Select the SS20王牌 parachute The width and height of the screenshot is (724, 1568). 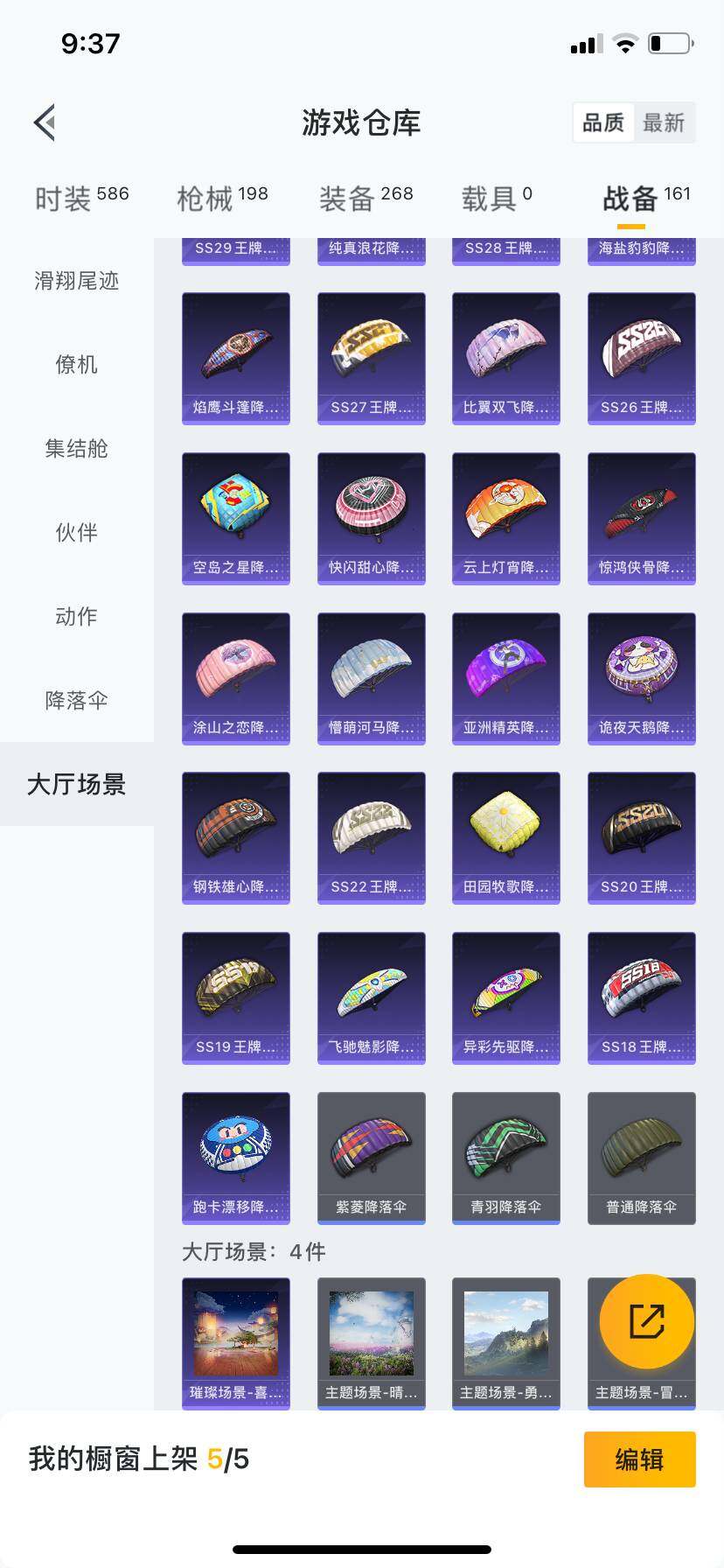[x=641, y=836]
